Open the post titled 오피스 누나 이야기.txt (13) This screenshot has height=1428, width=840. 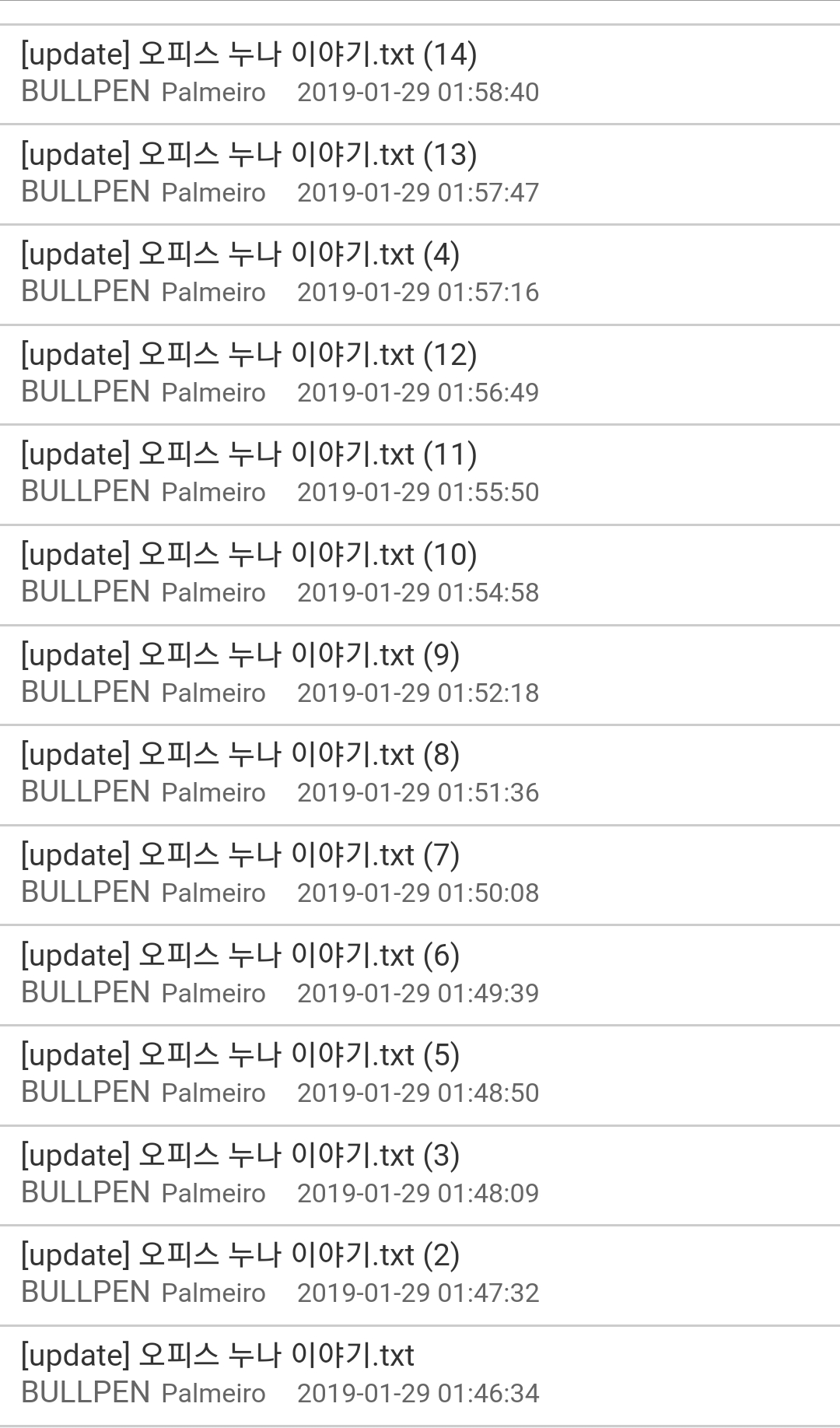coord(249,155)
